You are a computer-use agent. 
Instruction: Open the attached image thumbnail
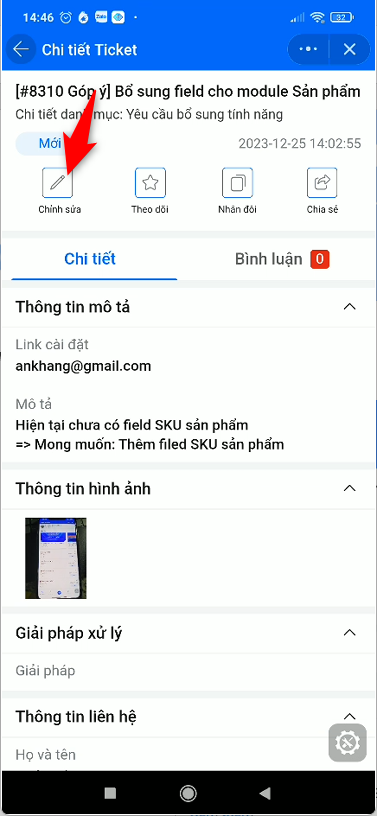pyautogui.click(x=56, y=558)
